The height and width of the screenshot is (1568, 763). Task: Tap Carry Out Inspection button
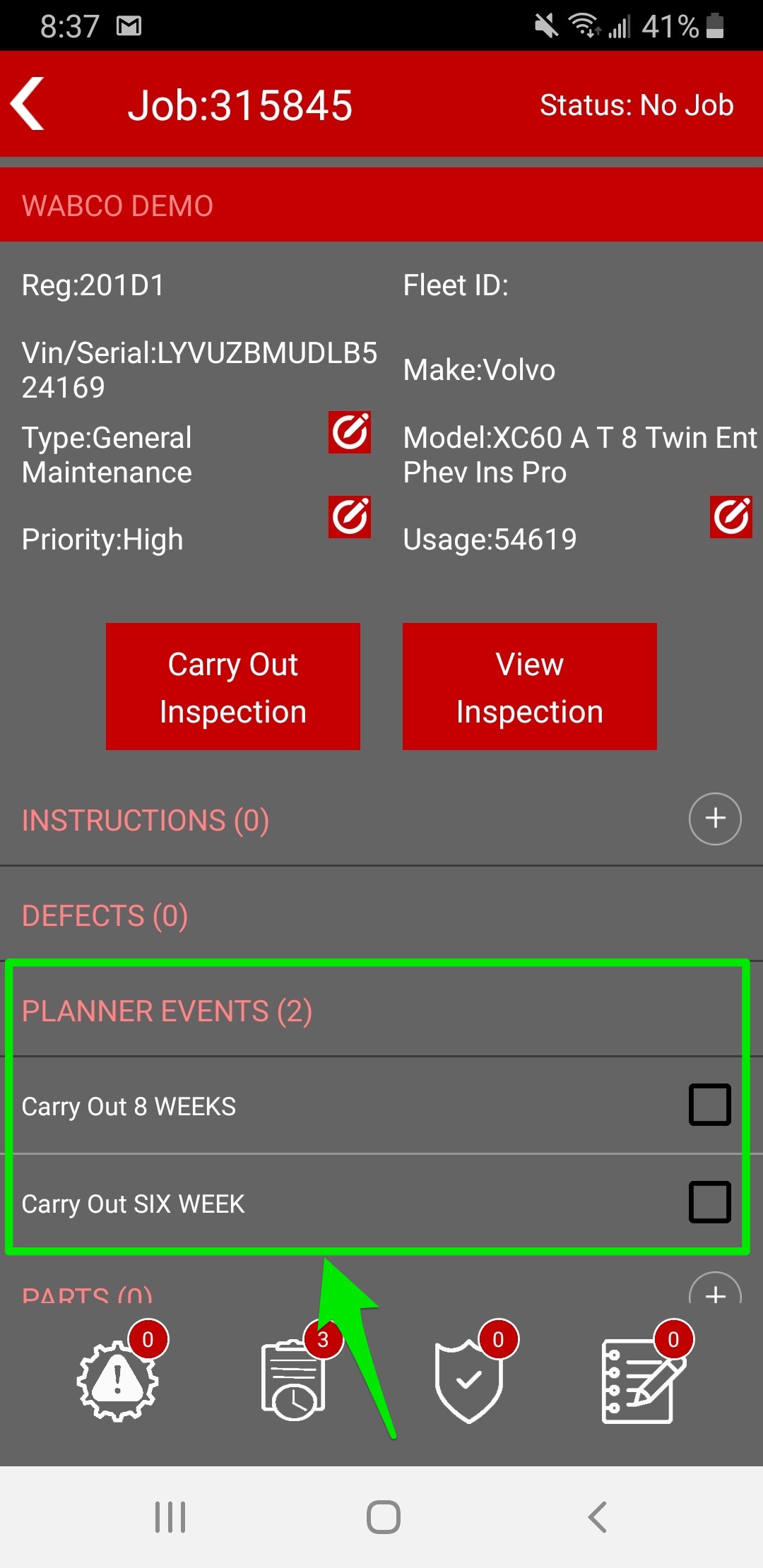pyautogui.click(x=233, y=687)
